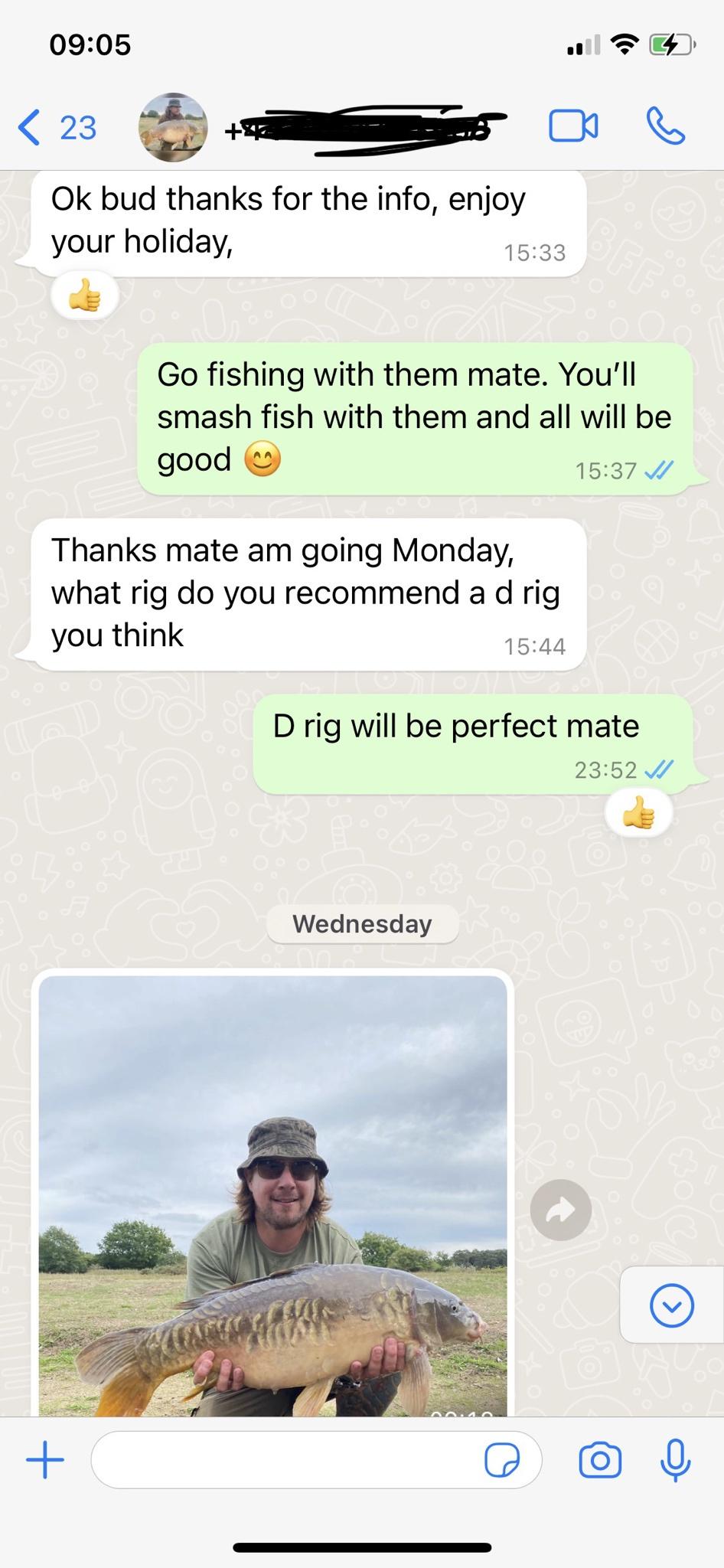
Task: Record a voice message
Action: point(675,1459)
